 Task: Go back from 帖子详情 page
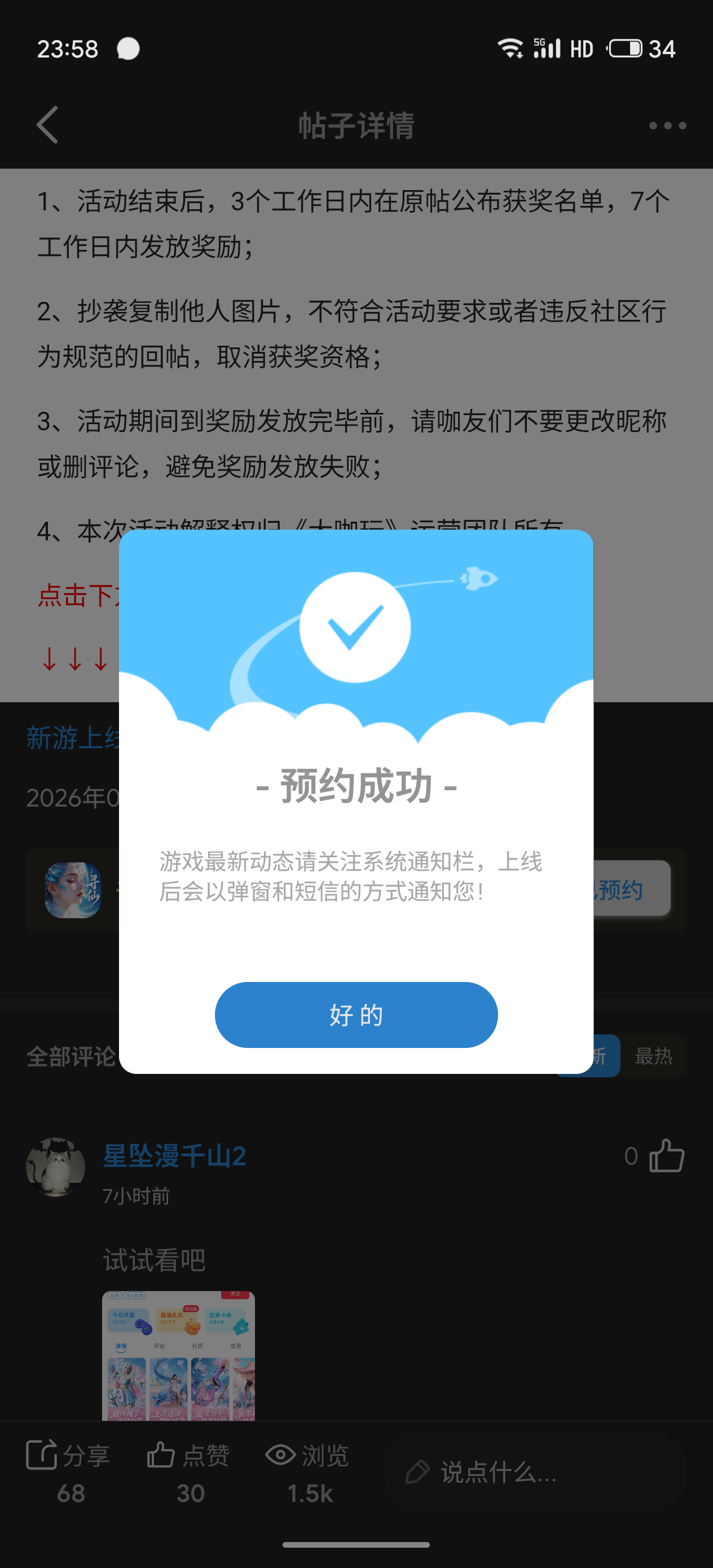point(47,125)
